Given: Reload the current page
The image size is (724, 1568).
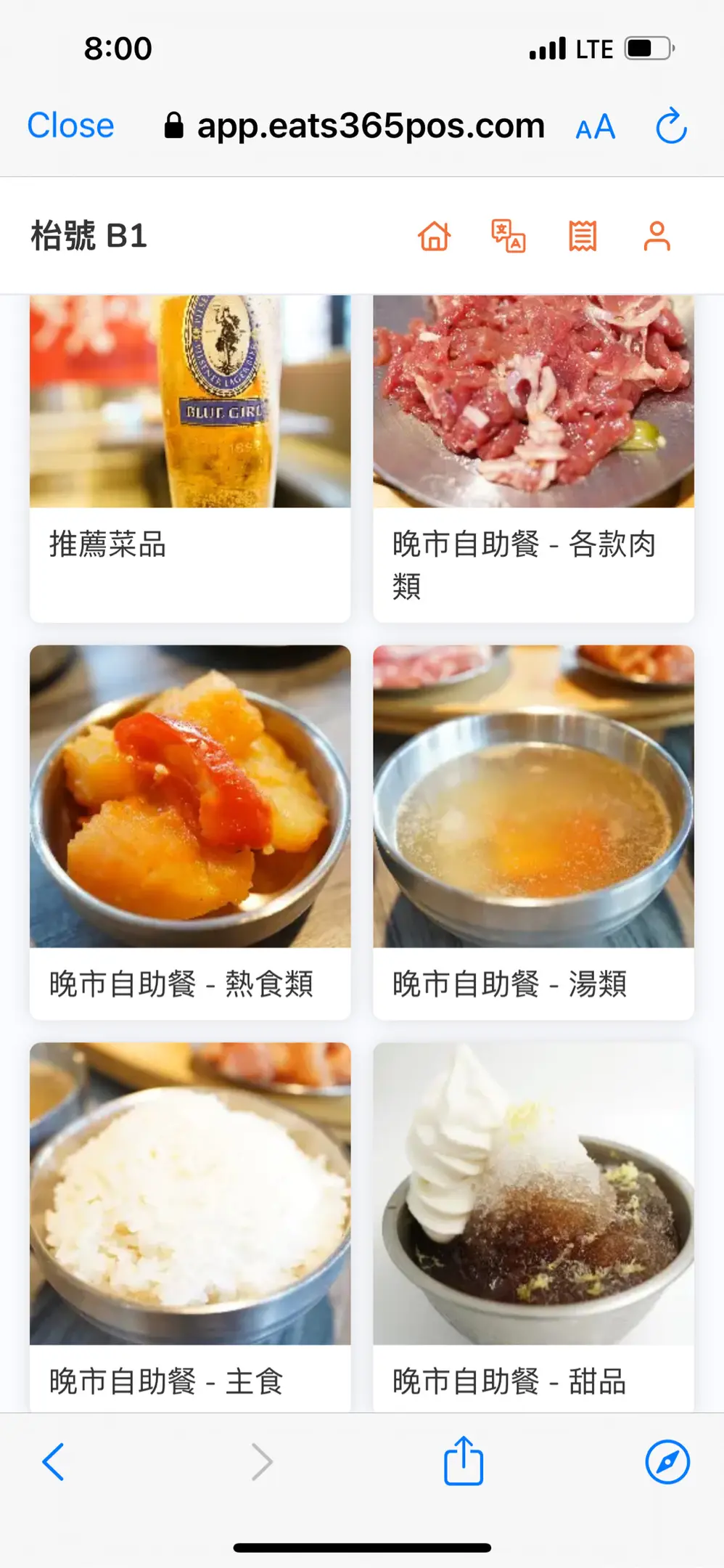Looking at the screenshot, I should [671, 126].
